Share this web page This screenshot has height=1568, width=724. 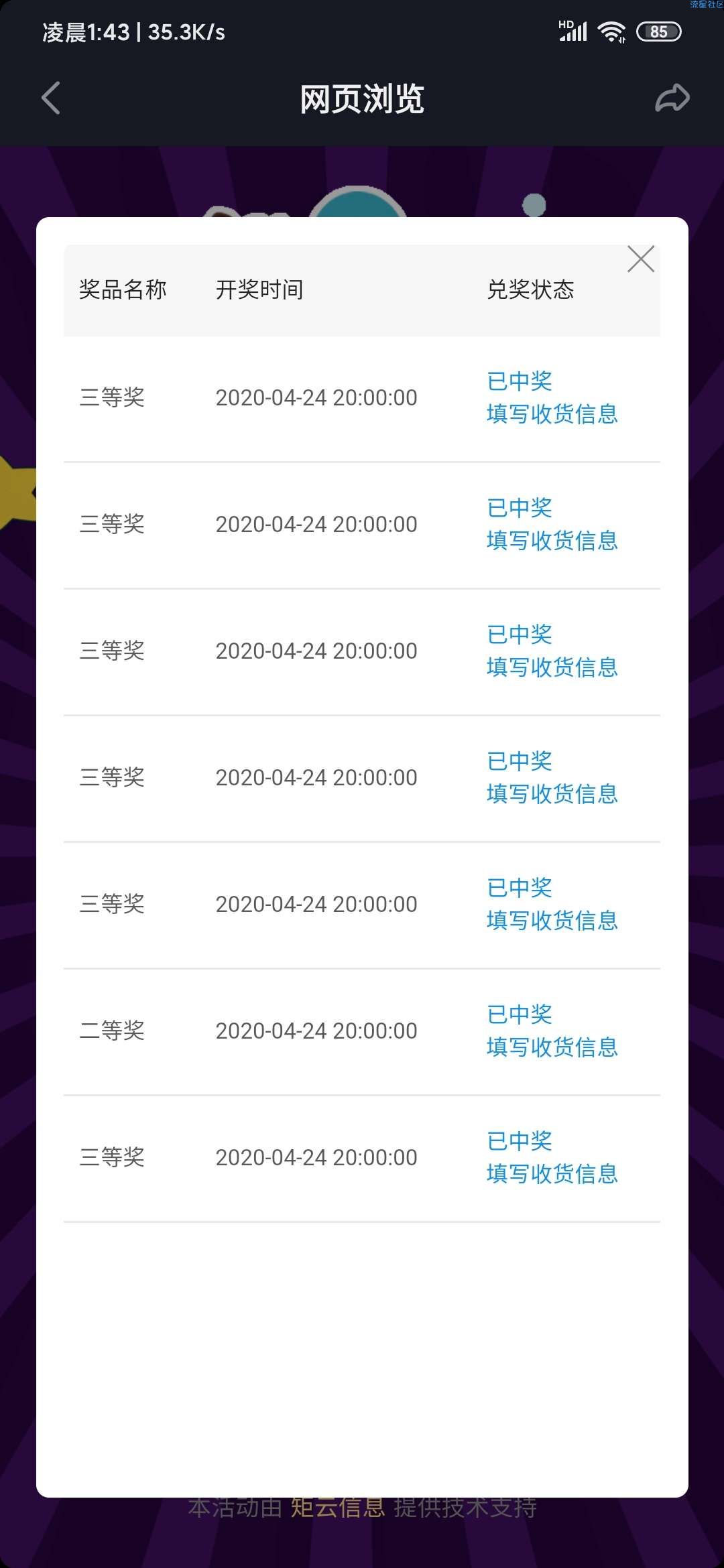click(x=672, y=98)
